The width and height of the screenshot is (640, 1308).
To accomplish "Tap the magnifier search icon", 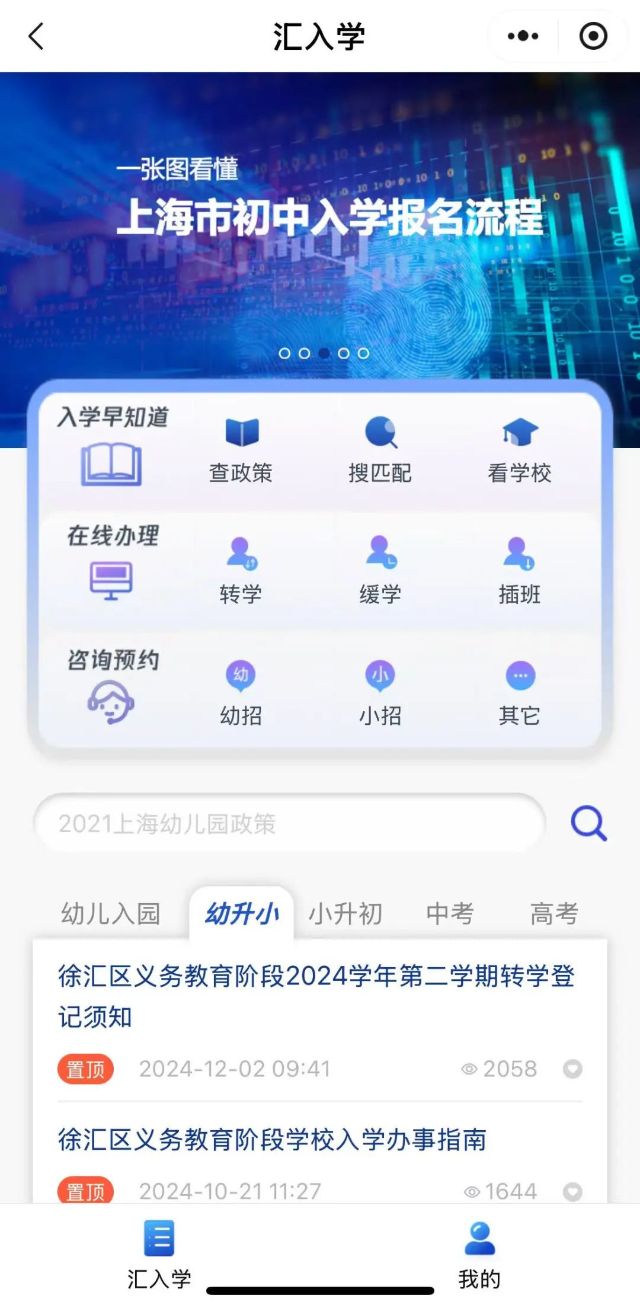I will click(589, 824).
